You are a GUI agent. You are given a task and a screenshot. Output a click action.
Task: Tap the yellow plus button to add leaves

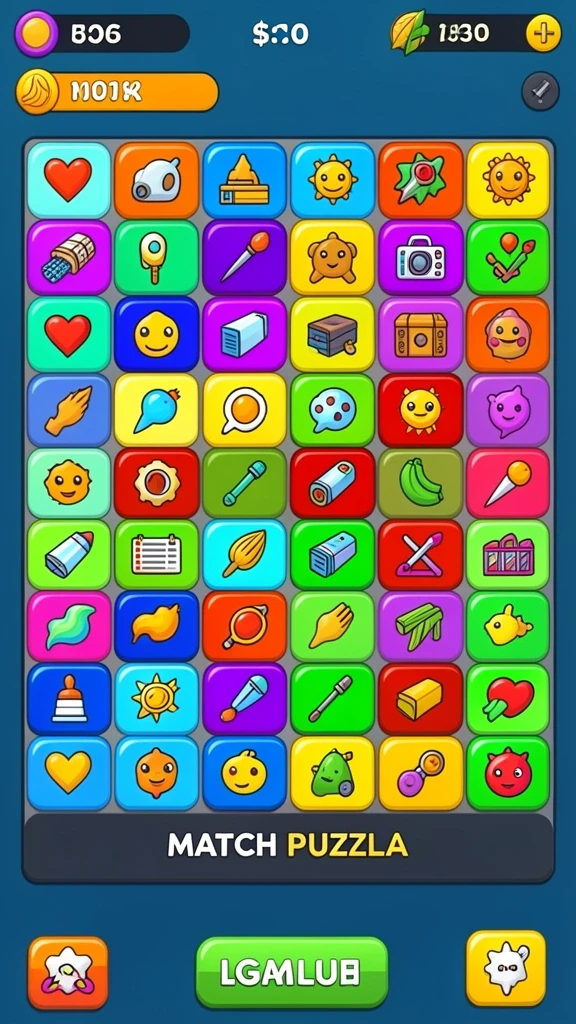[543, 33]
